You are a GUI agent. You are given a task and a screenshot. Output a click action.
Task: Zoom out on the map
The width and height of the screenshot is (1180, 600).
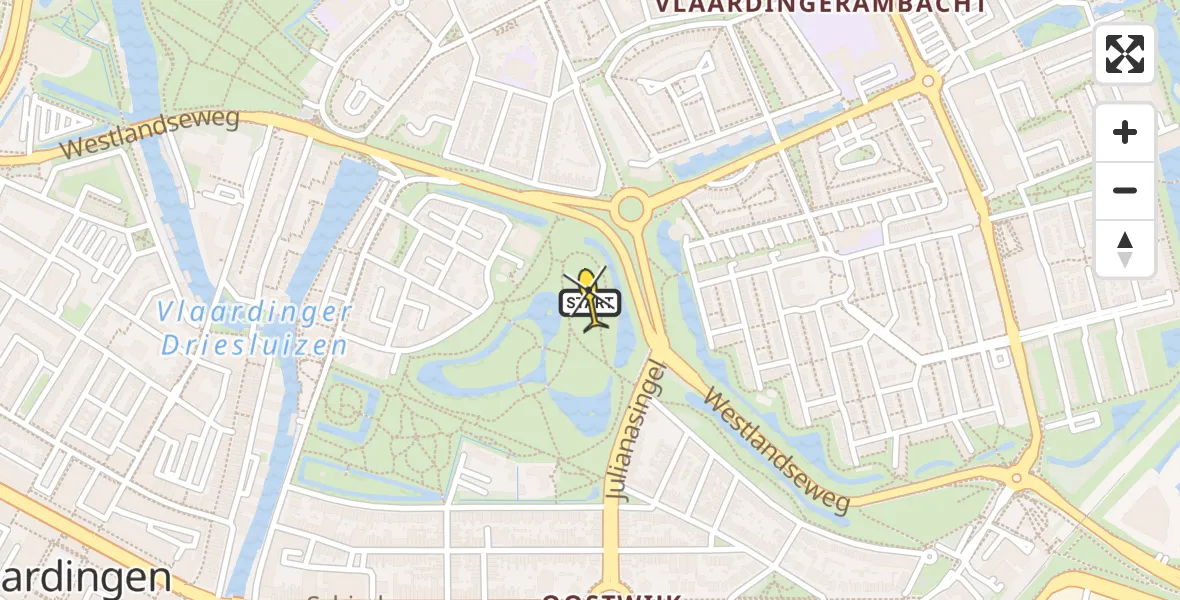point(1125,190)
